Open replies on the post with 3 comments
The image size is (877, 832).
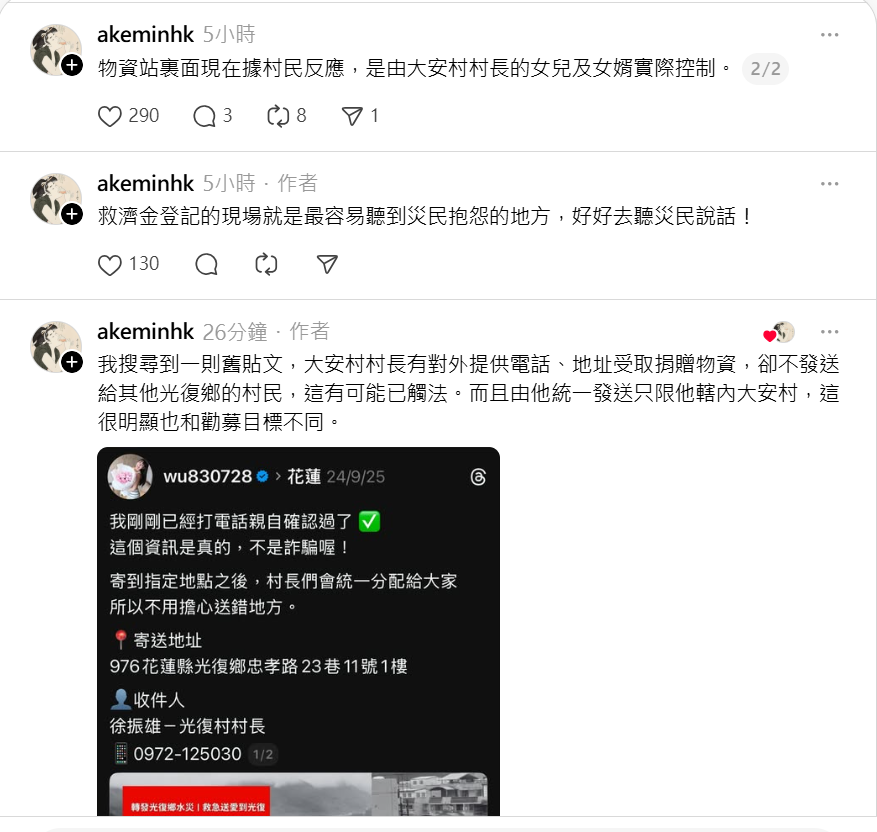point(205,116)
